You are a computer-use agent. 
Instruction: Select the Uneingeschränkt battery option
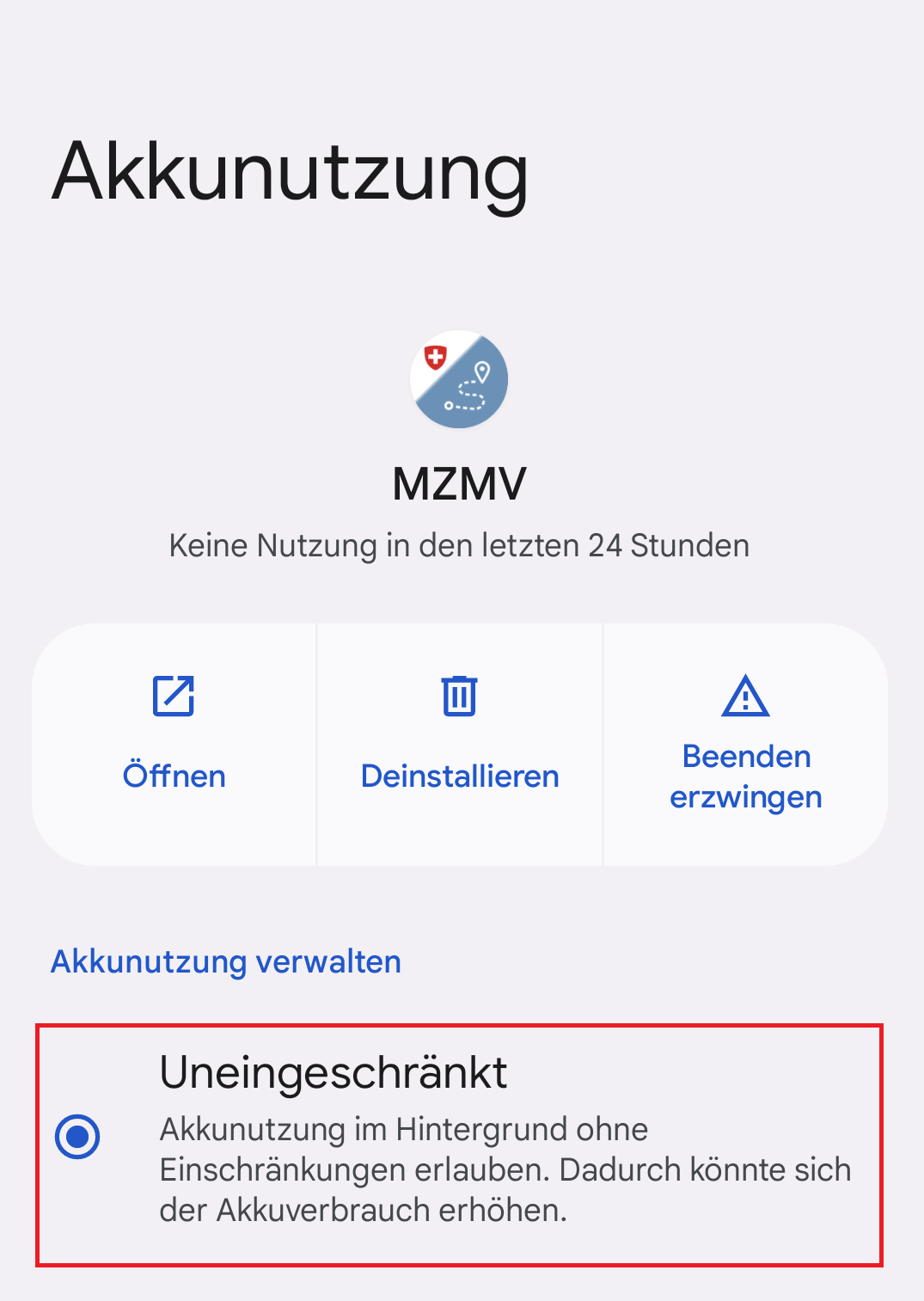pyautogui.click(x=77, y=1137)
